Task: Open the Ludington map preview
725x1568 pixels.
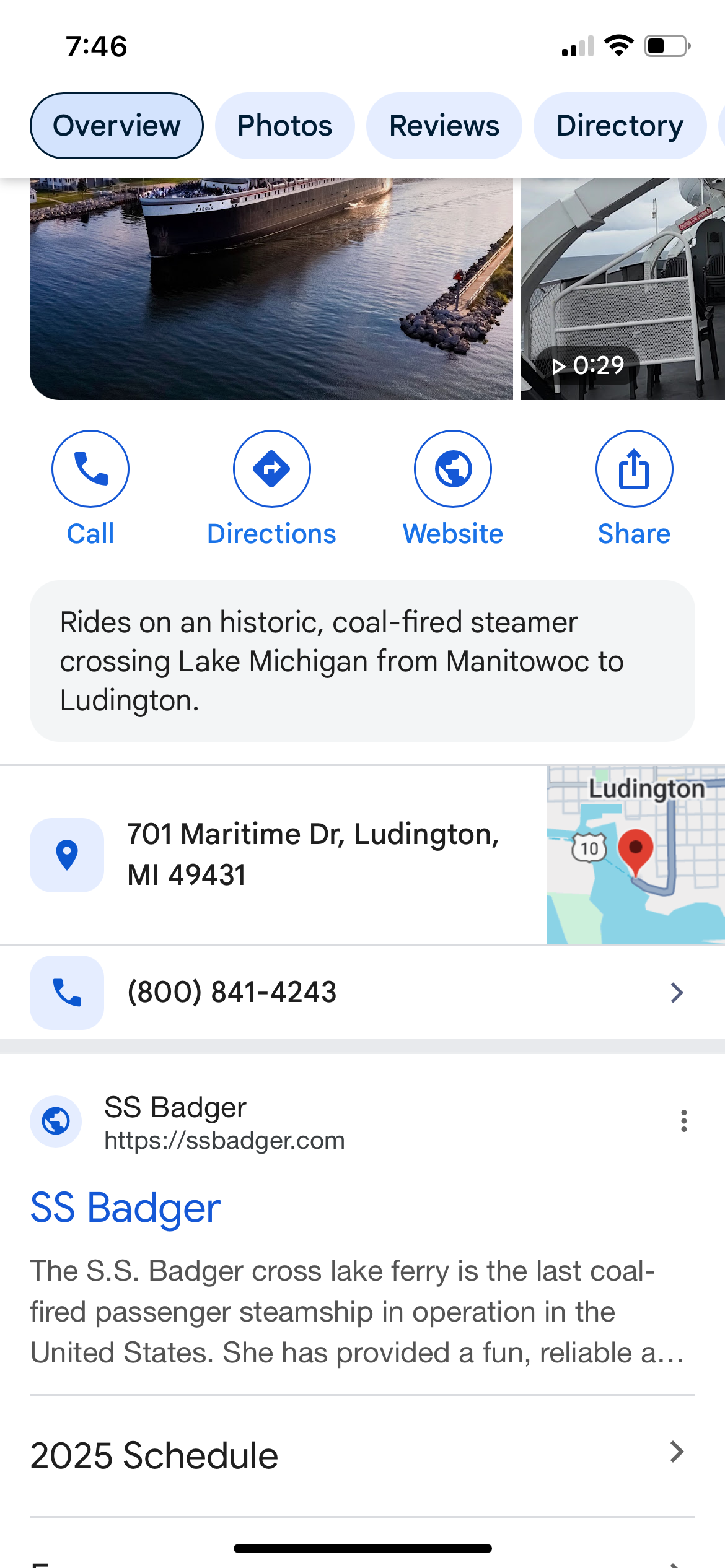Action: pos(635,855)
